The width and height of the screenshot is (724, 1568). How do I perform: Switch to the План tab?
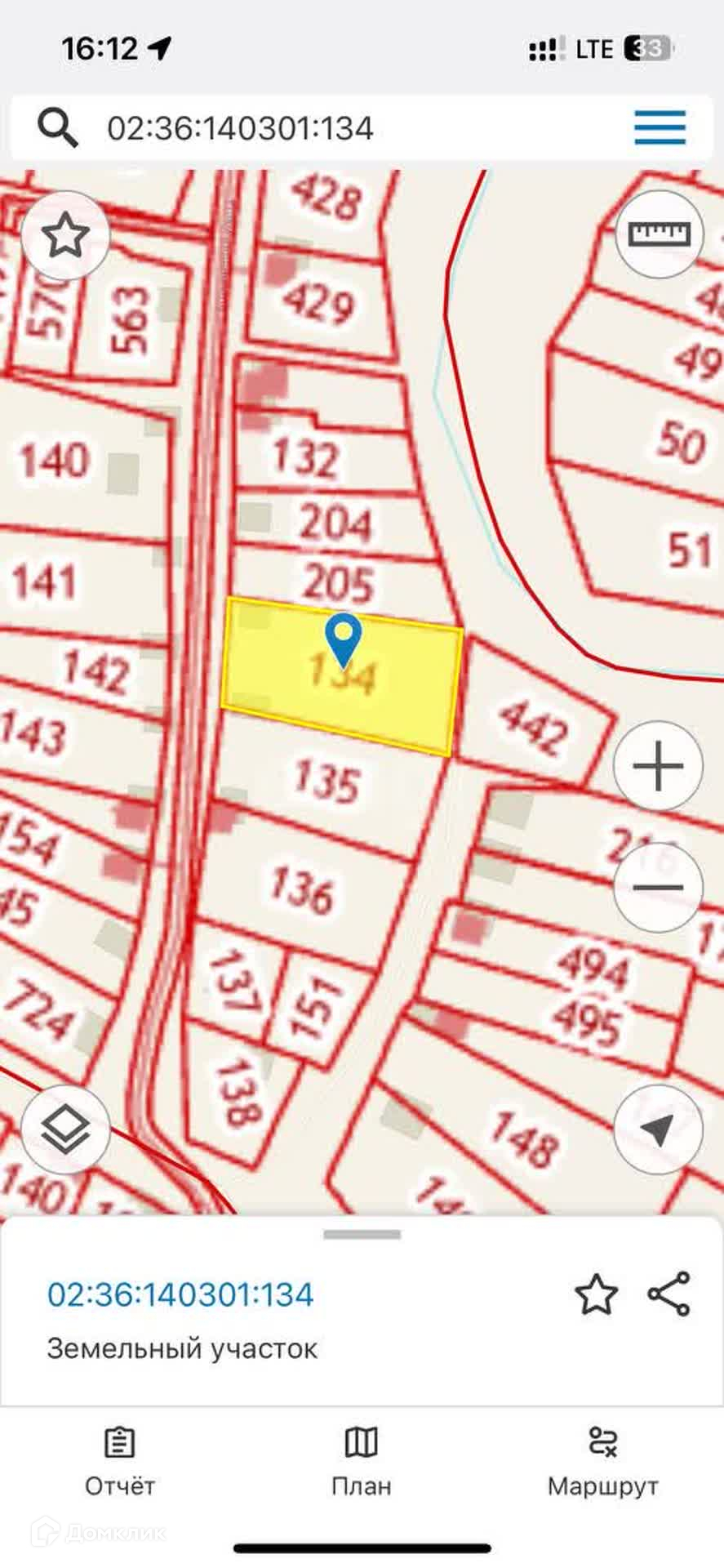coord(362,1463)
